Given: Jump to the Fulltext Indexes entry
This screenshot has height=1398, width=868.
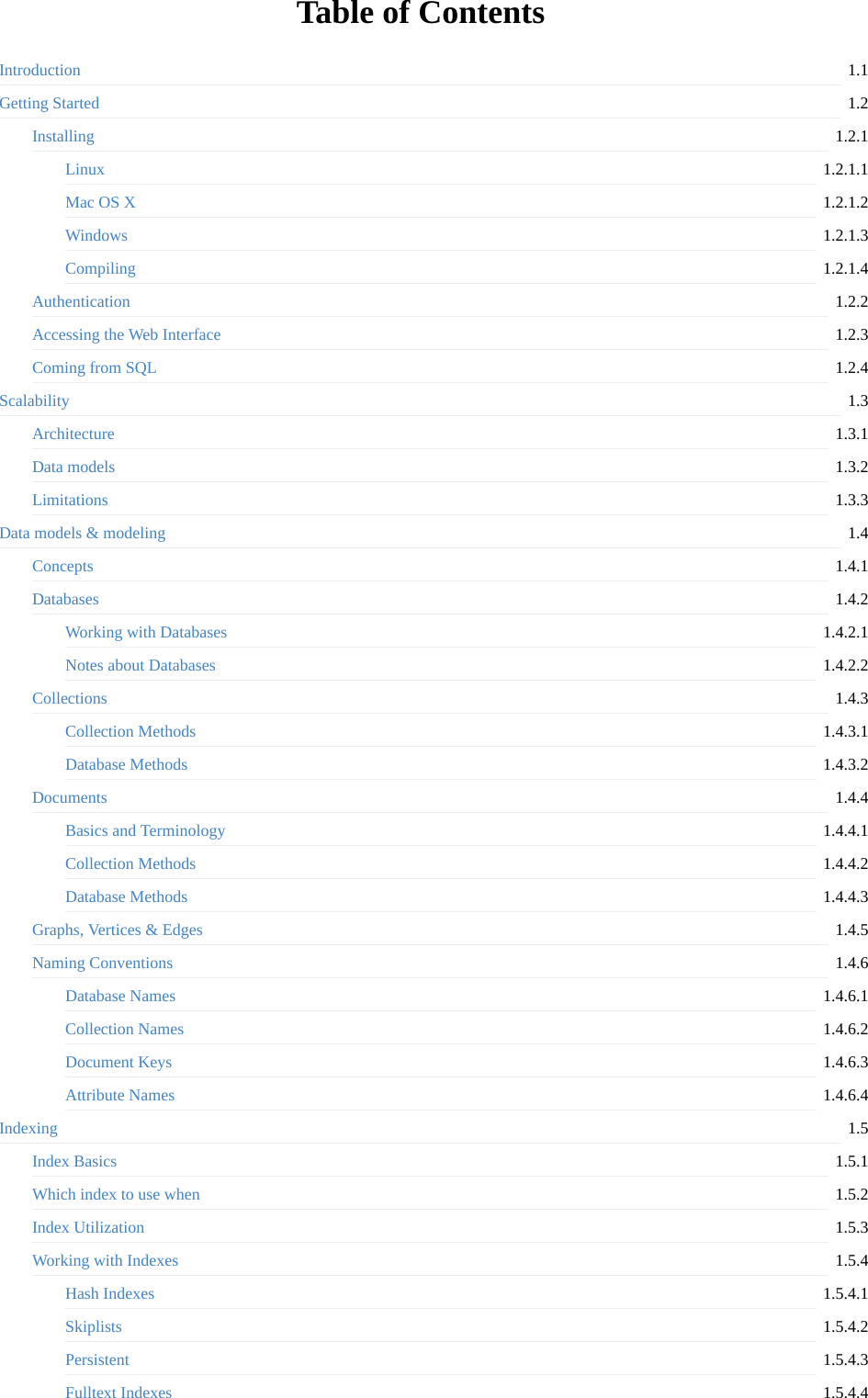Looking at the screenshot, I should point(118,1392).
